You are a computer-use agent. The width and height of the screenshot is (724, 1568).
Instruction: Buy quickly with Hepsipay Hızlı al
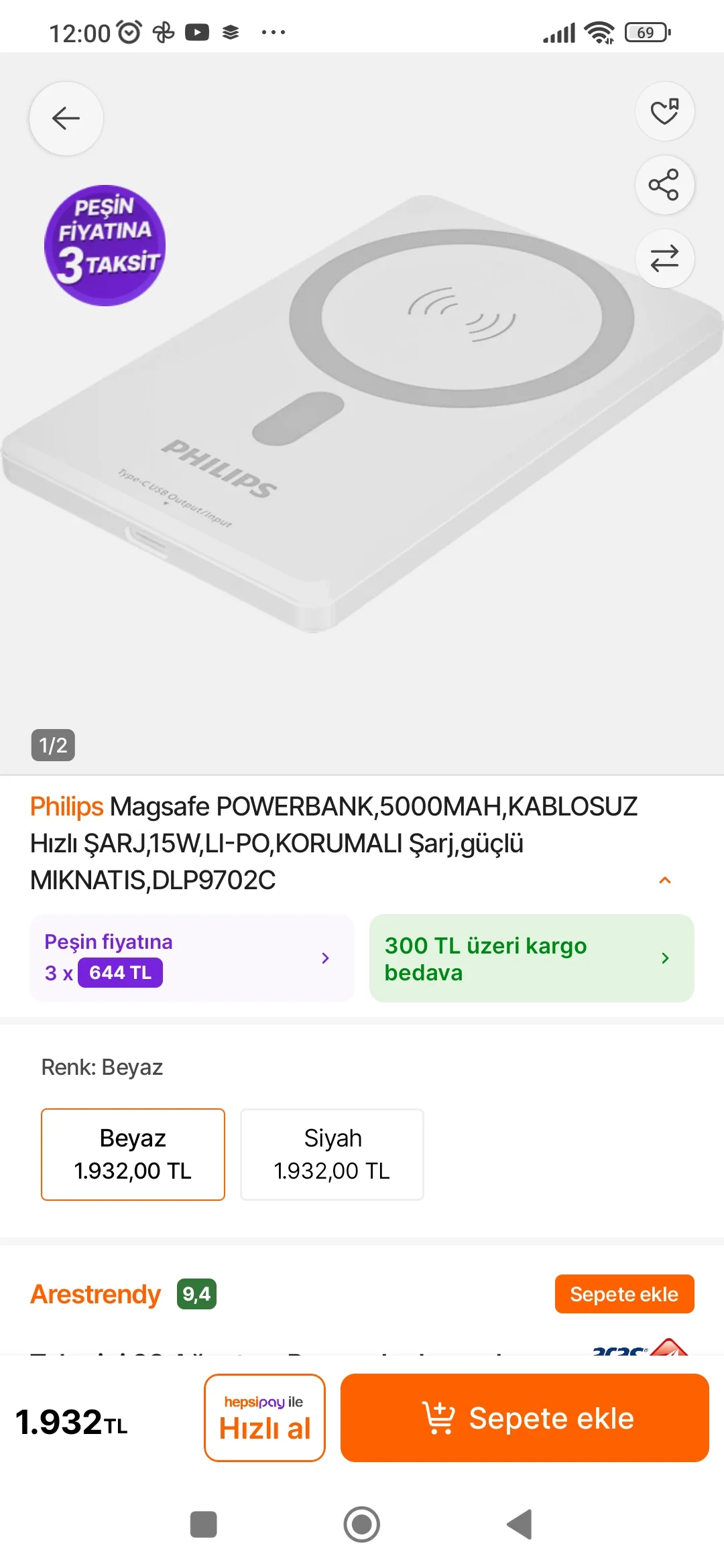point(264,1417)
